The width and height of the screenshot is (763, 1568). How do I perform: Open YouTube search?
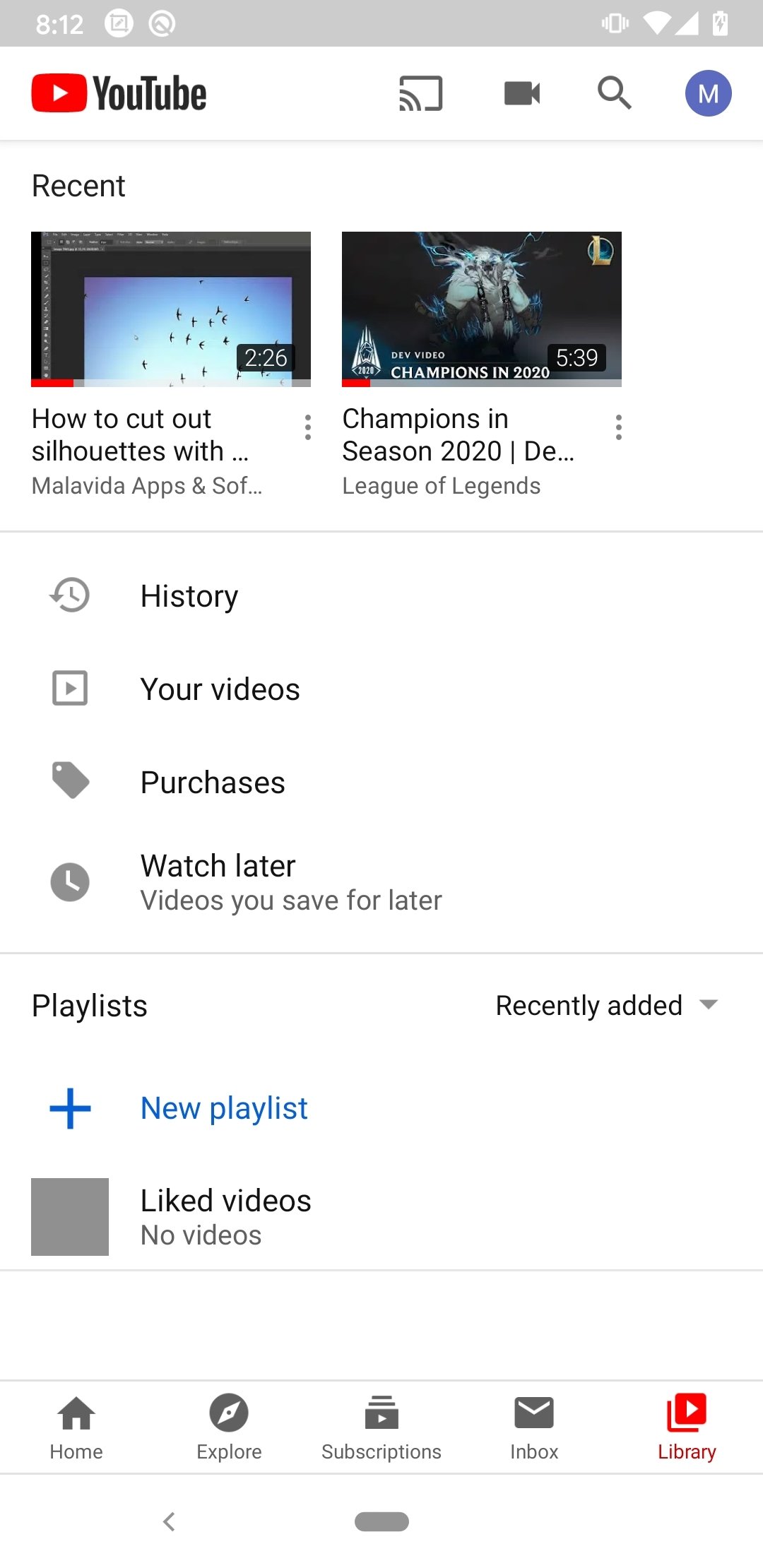point(614,93)
